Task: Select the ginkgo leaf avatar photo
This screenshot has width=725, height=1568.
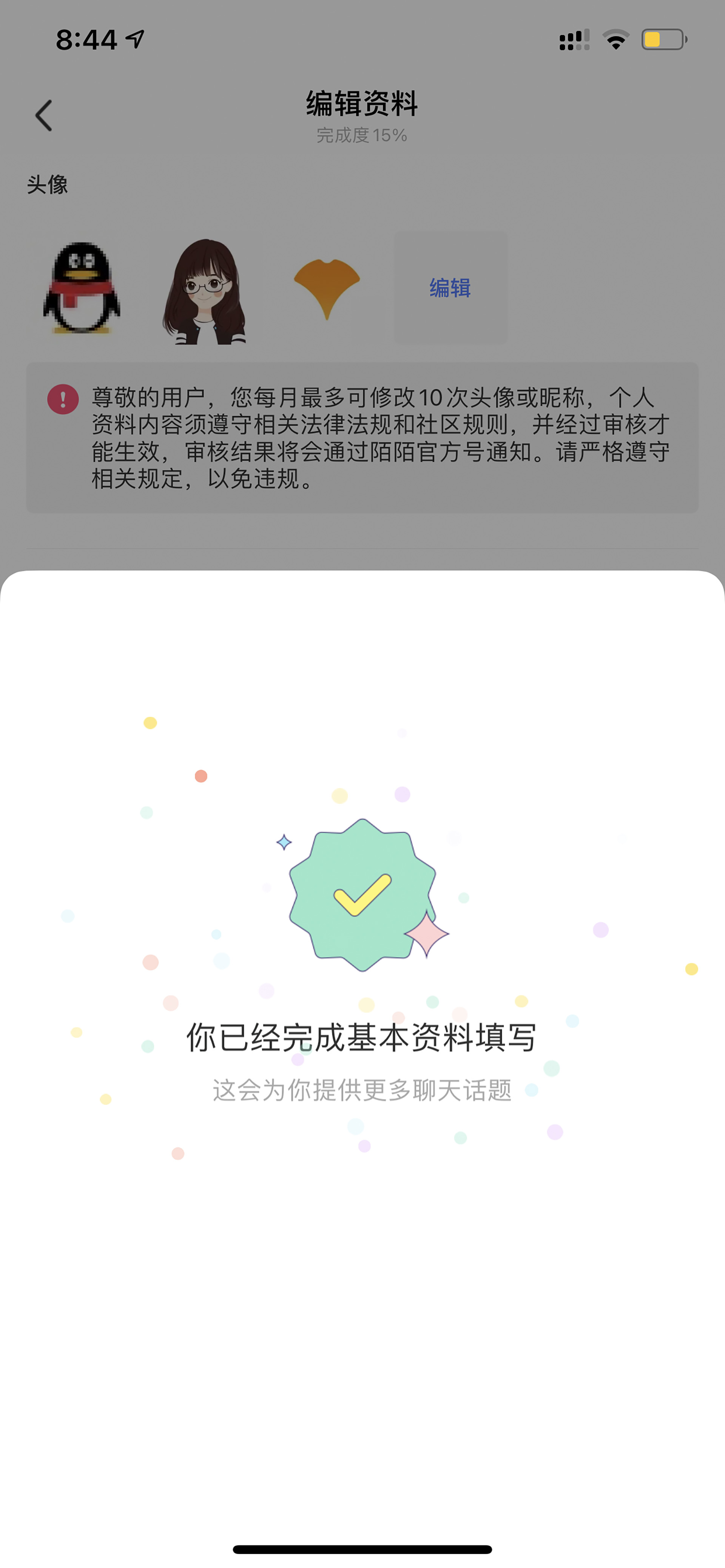Action: tap(327, 287)
